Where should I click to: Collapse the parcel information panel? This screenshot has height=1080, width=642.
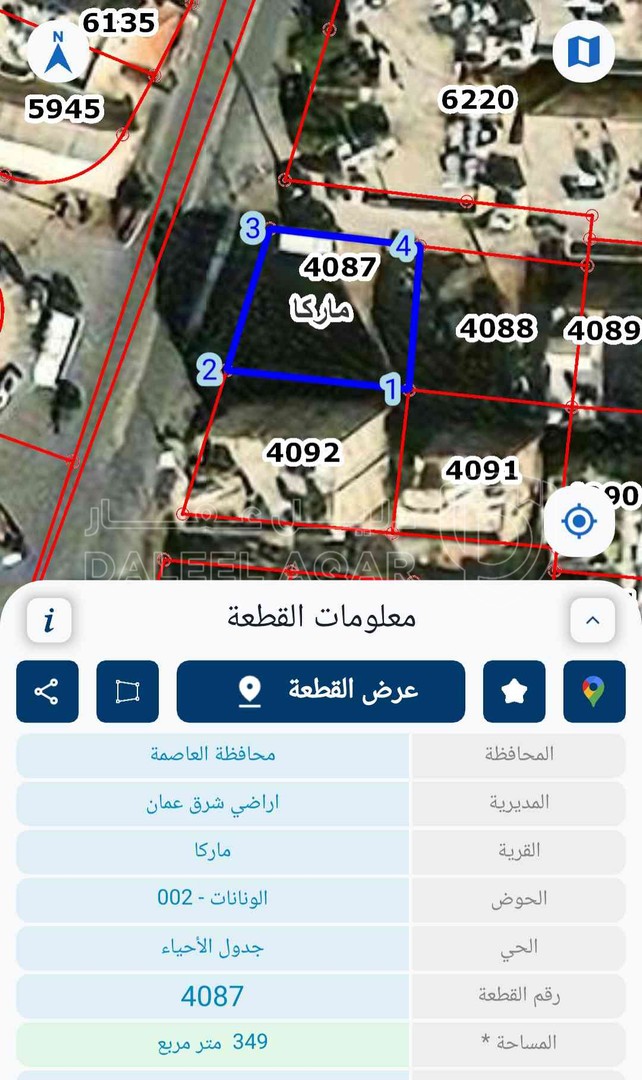tap(592, 620)
